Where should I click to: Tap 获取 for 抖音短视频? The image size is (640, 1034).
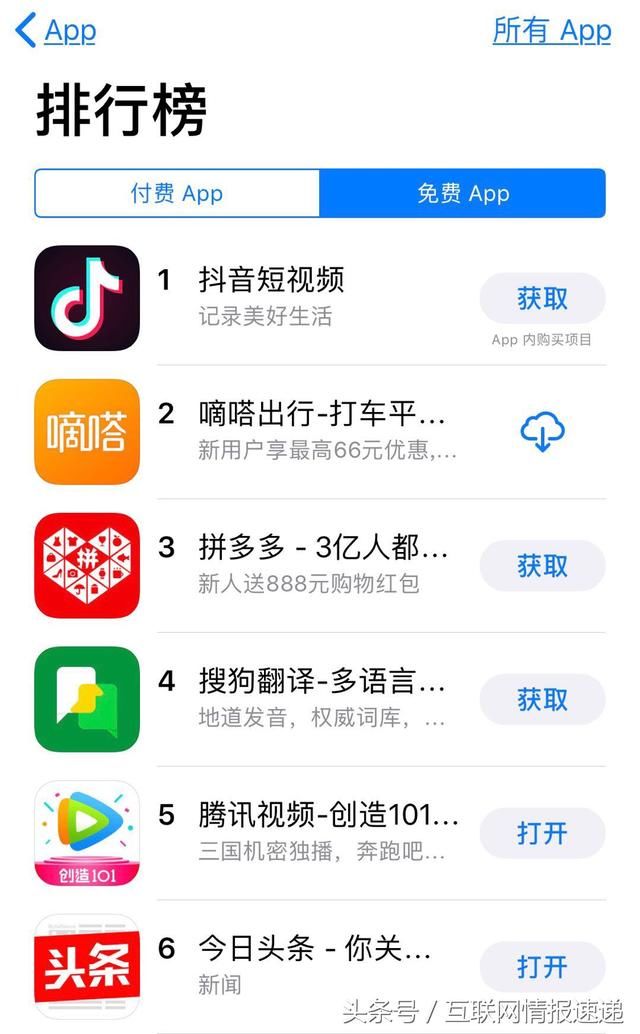pos(542,298)
